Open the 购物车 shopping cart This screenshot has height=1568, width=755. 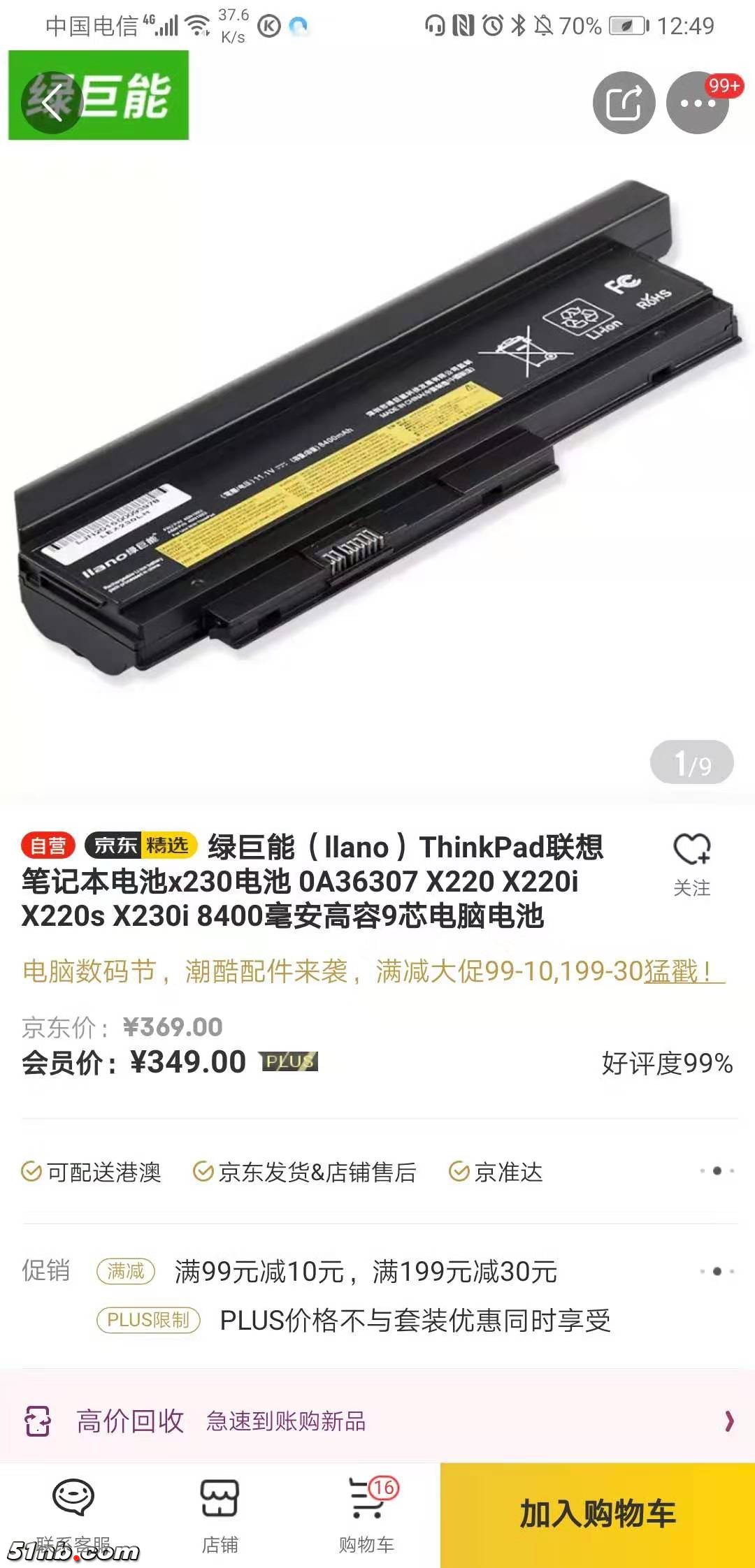[367, 1513]
